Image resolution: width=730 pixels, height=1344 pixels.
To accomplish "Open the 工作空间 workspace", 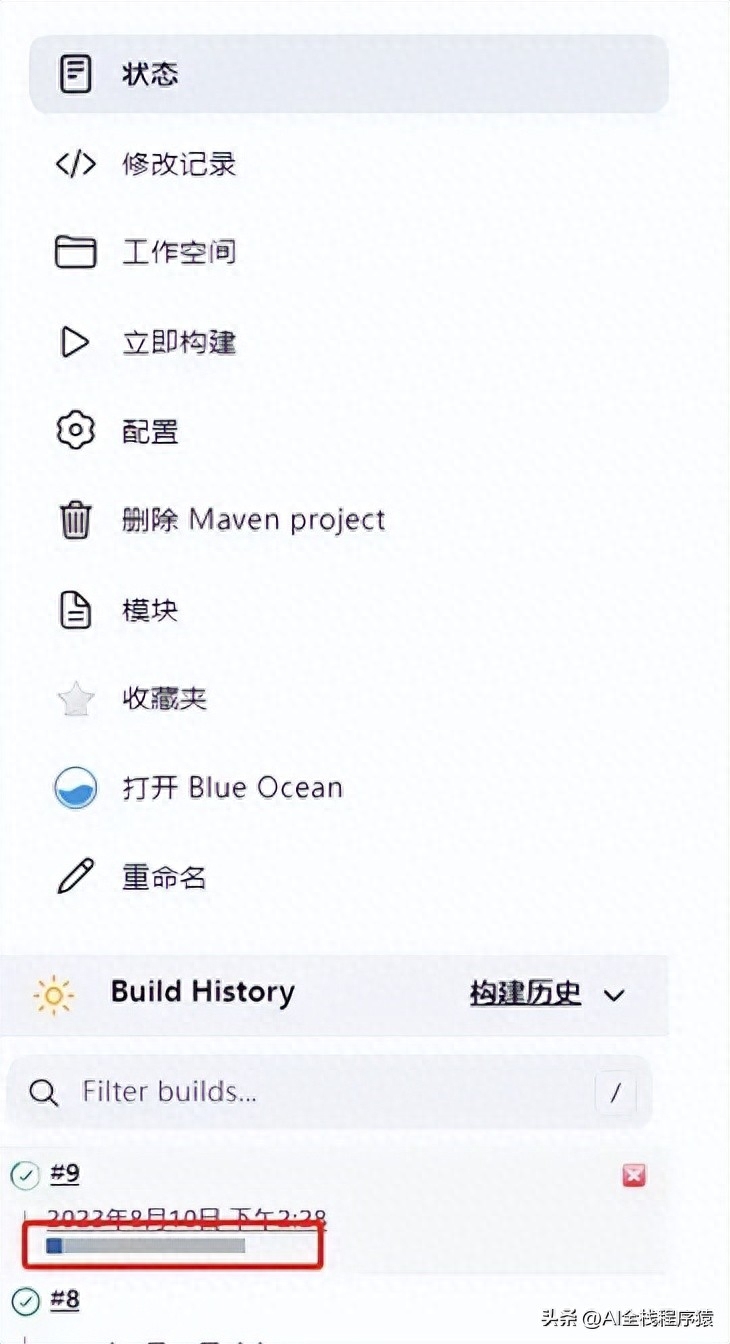I will coord(178,253).
